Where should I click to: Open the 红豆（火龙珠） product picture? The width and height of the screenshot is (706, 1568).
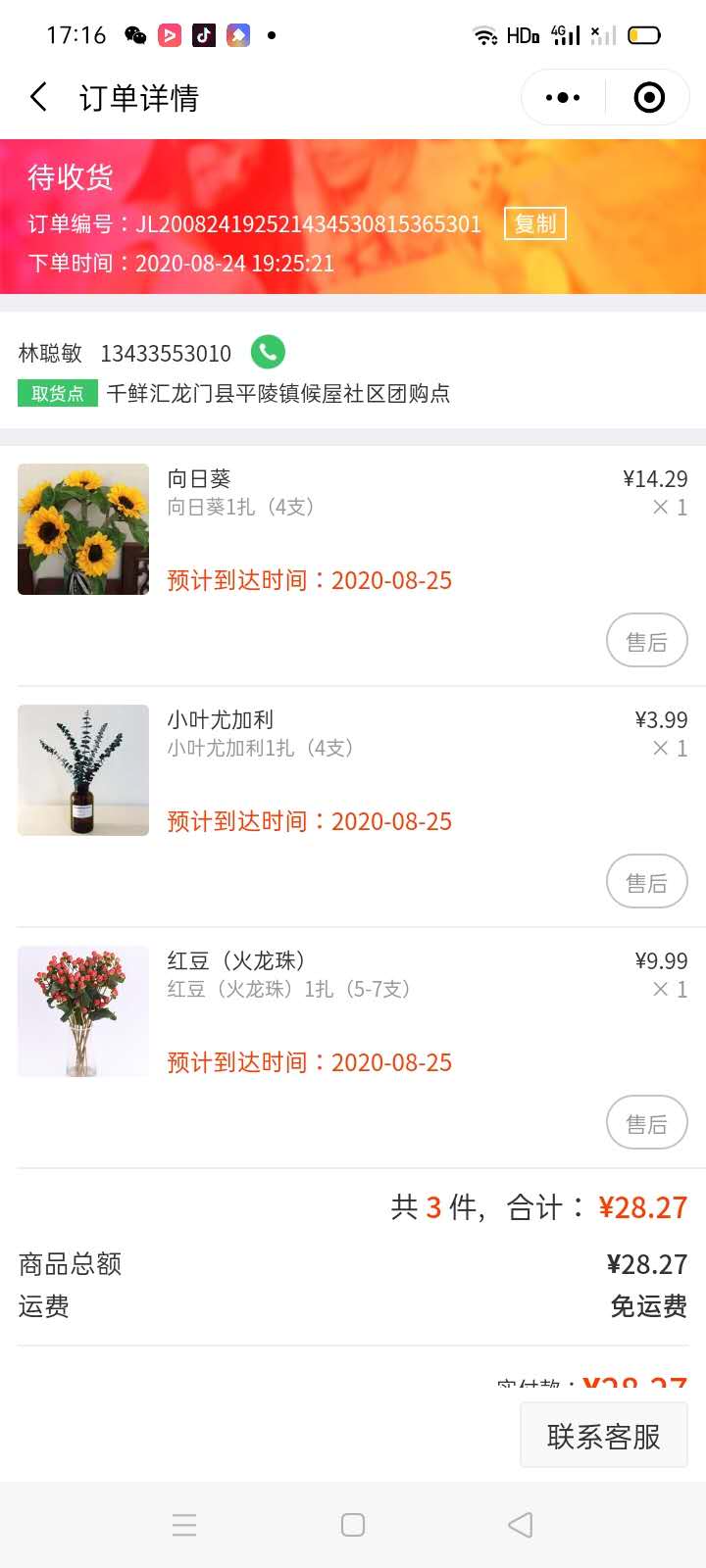(x=83, y=1011)
